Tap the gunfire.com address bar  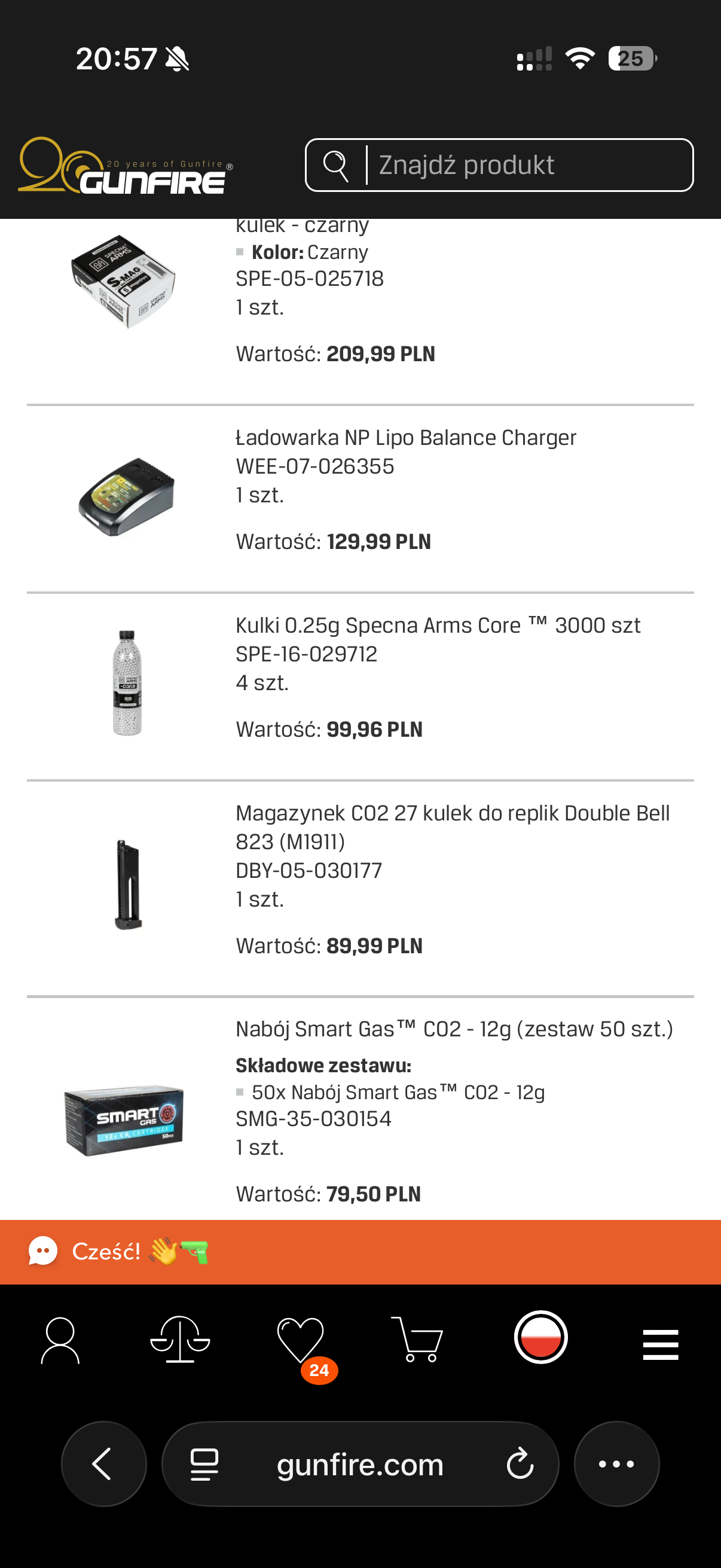(360, 1464)
